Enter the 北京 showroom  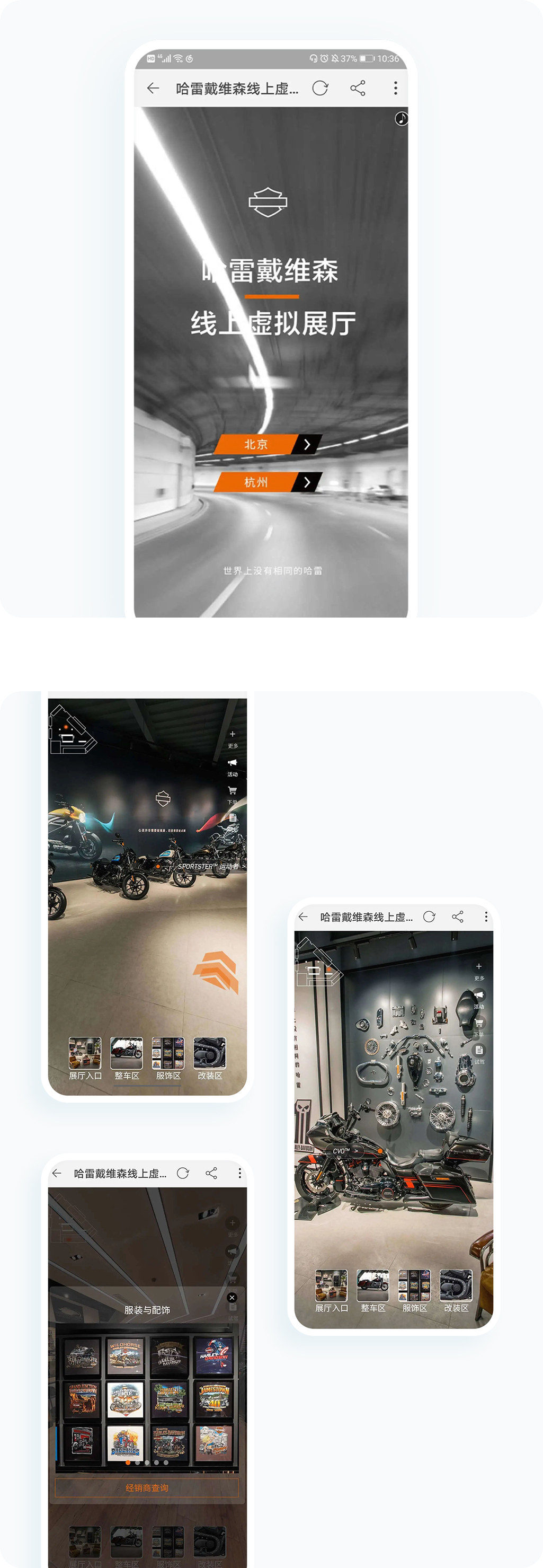point(256,444)
